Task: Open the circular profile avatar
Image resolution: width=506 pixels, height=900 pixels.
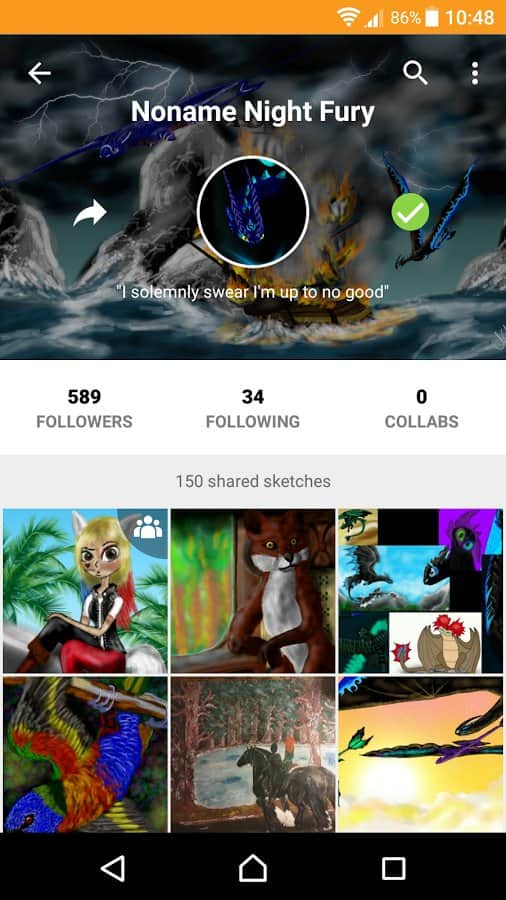Action: [x=253, y=212]
